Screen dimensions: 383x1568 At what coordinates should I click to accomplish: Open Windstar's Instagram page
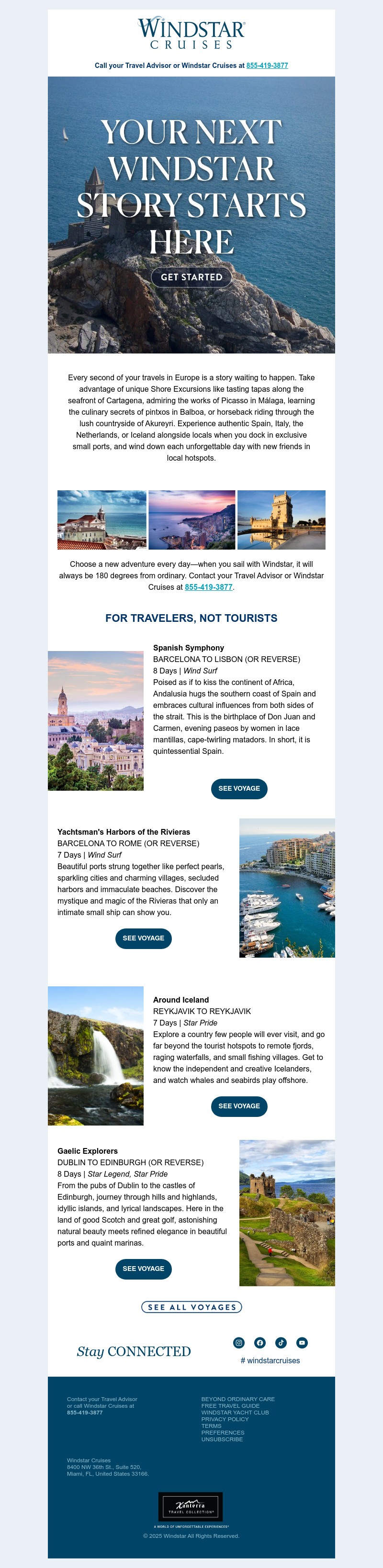pos(239,1343)
